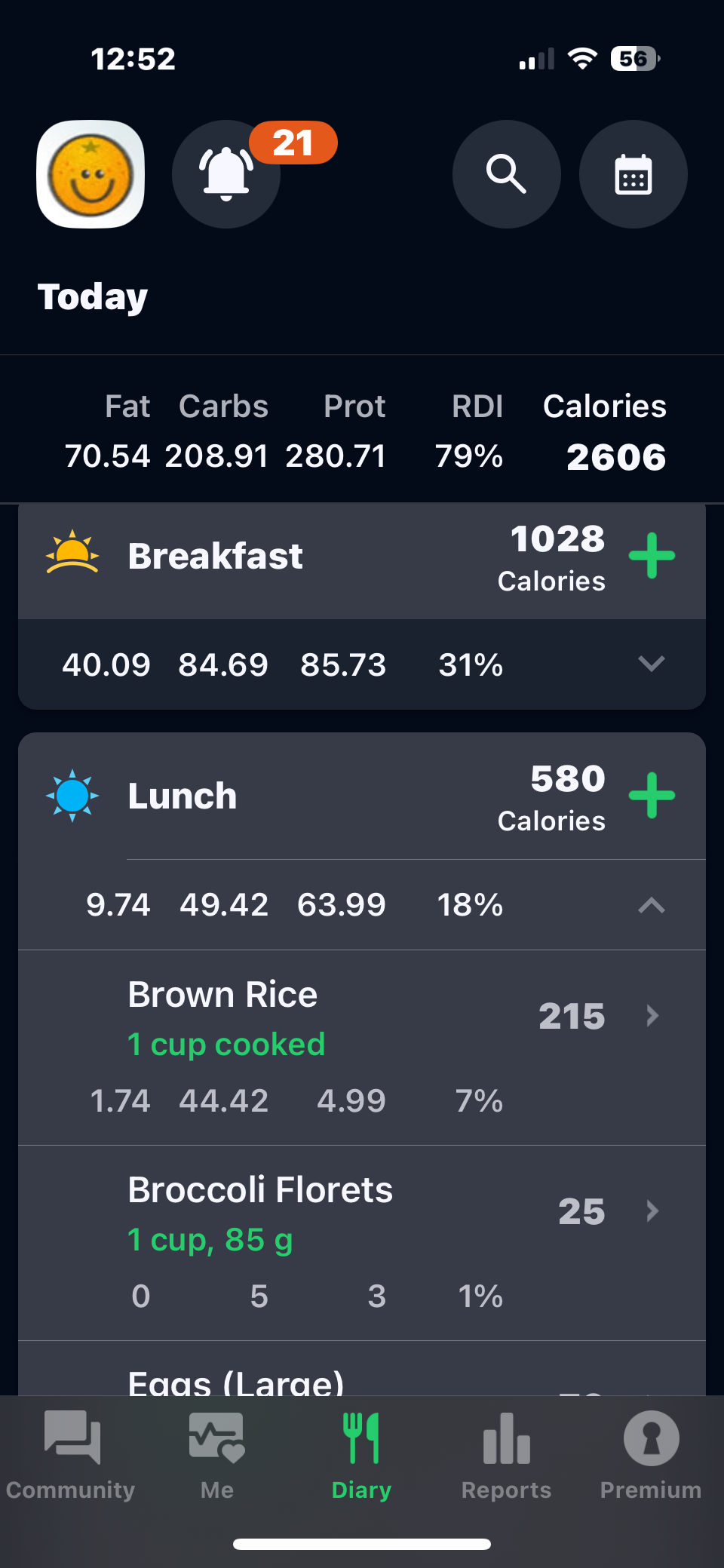This screenshot has height=1568, width=724.
Task: Add a food to Lunch
Action: coord(652,796)
